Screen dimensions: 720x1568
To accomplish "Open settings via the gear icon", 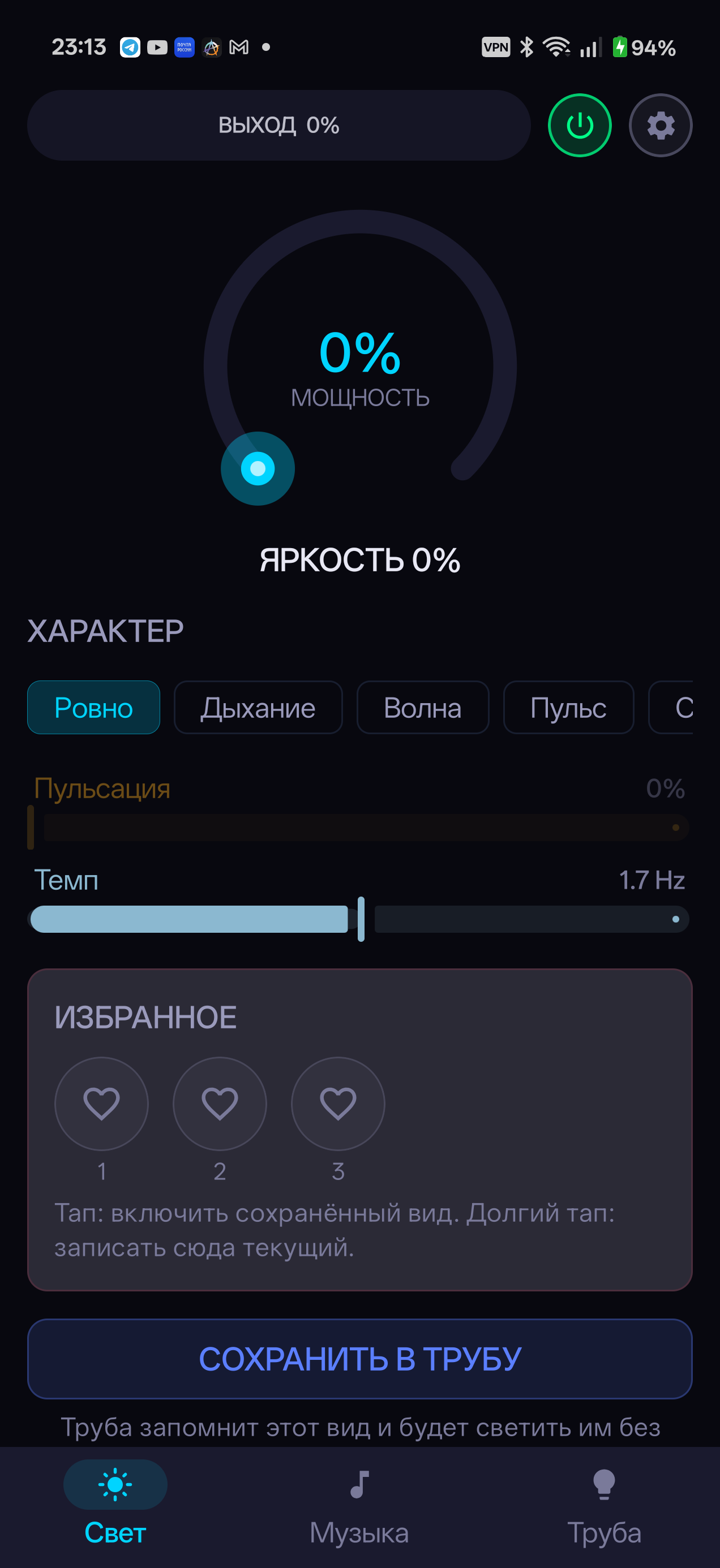I will point(661,126).
